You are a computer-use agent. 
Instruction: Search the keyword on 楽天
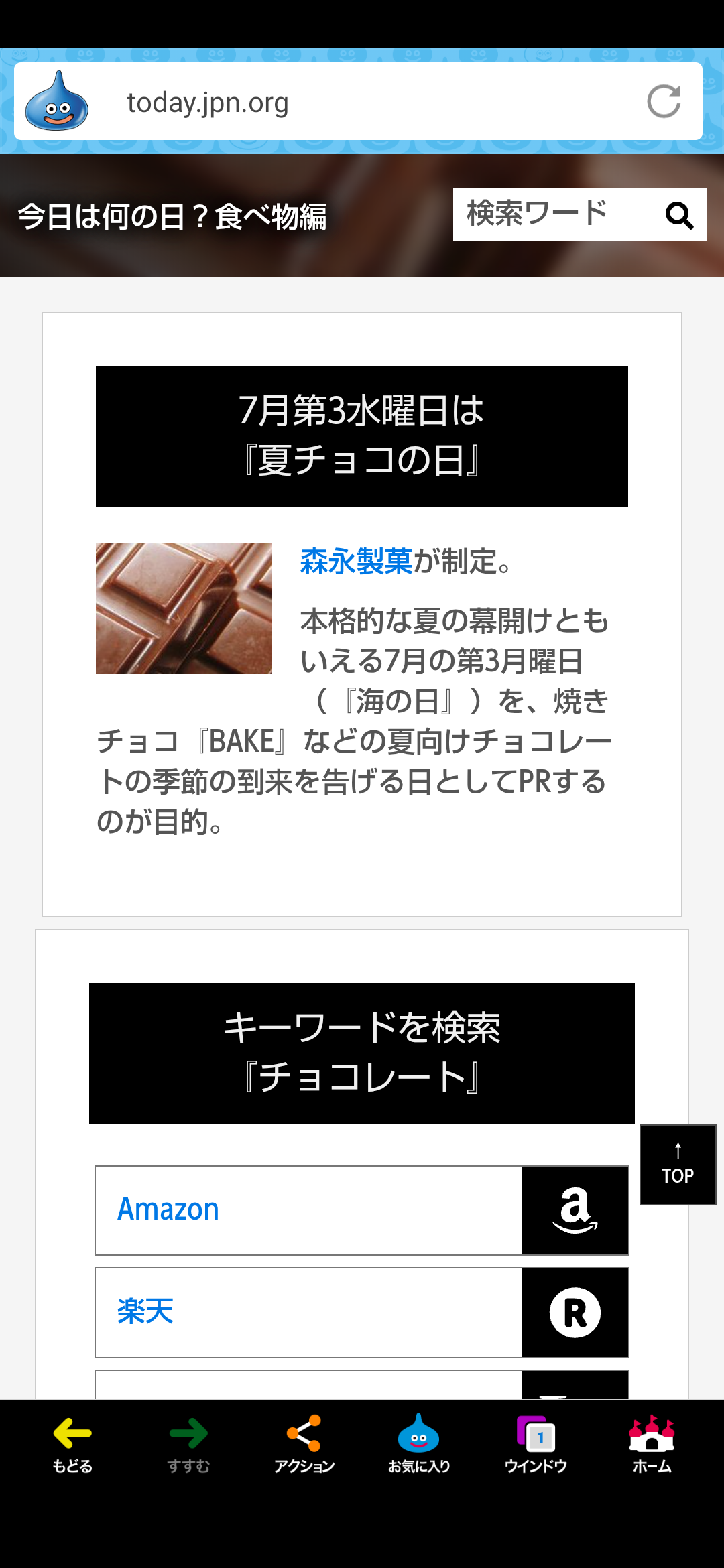click(362, 1312)
